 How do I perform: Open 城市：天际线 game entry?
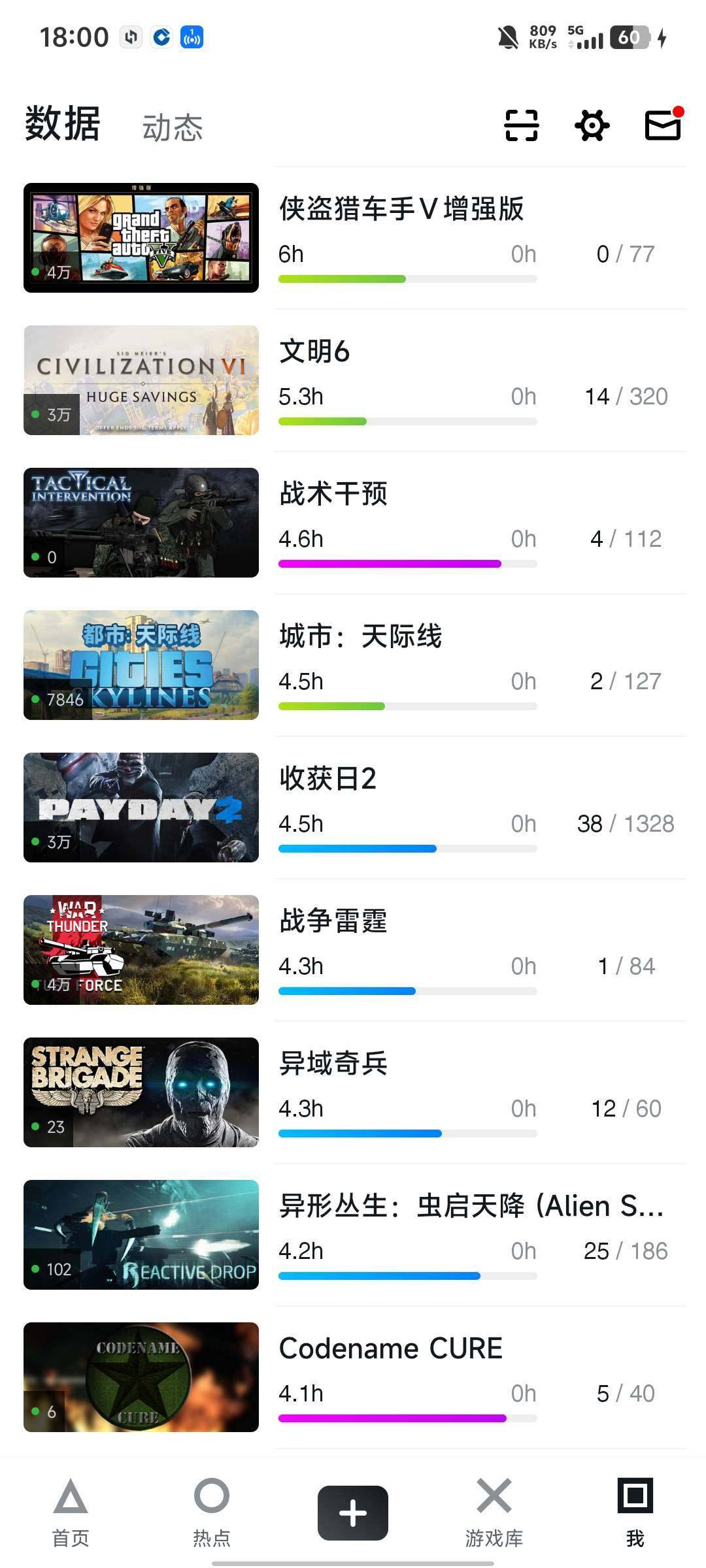pyautogui.click(x=361, y=637)
